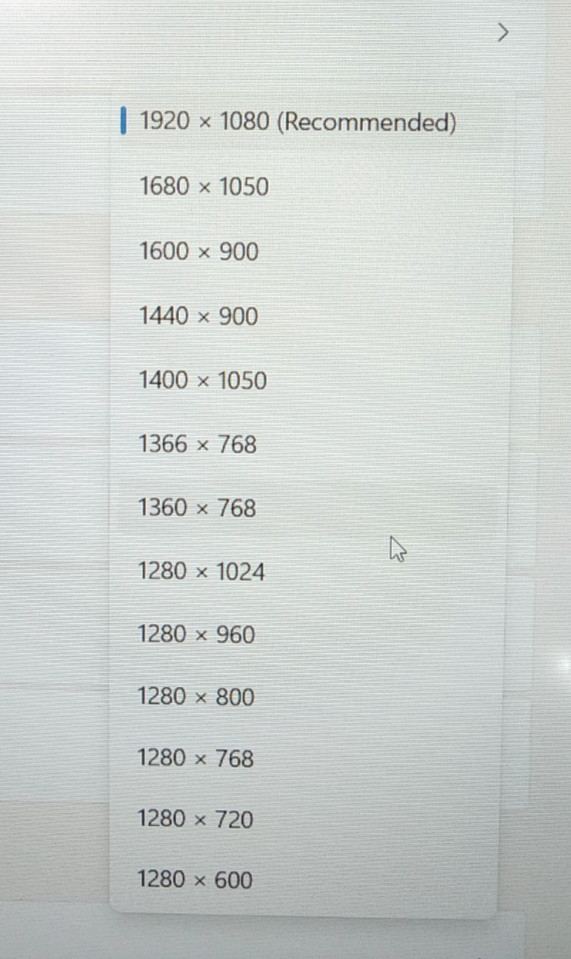
Task: Switch to 1280 × 720 resolution
Action: pyautogui.click(x=306, y=819)
